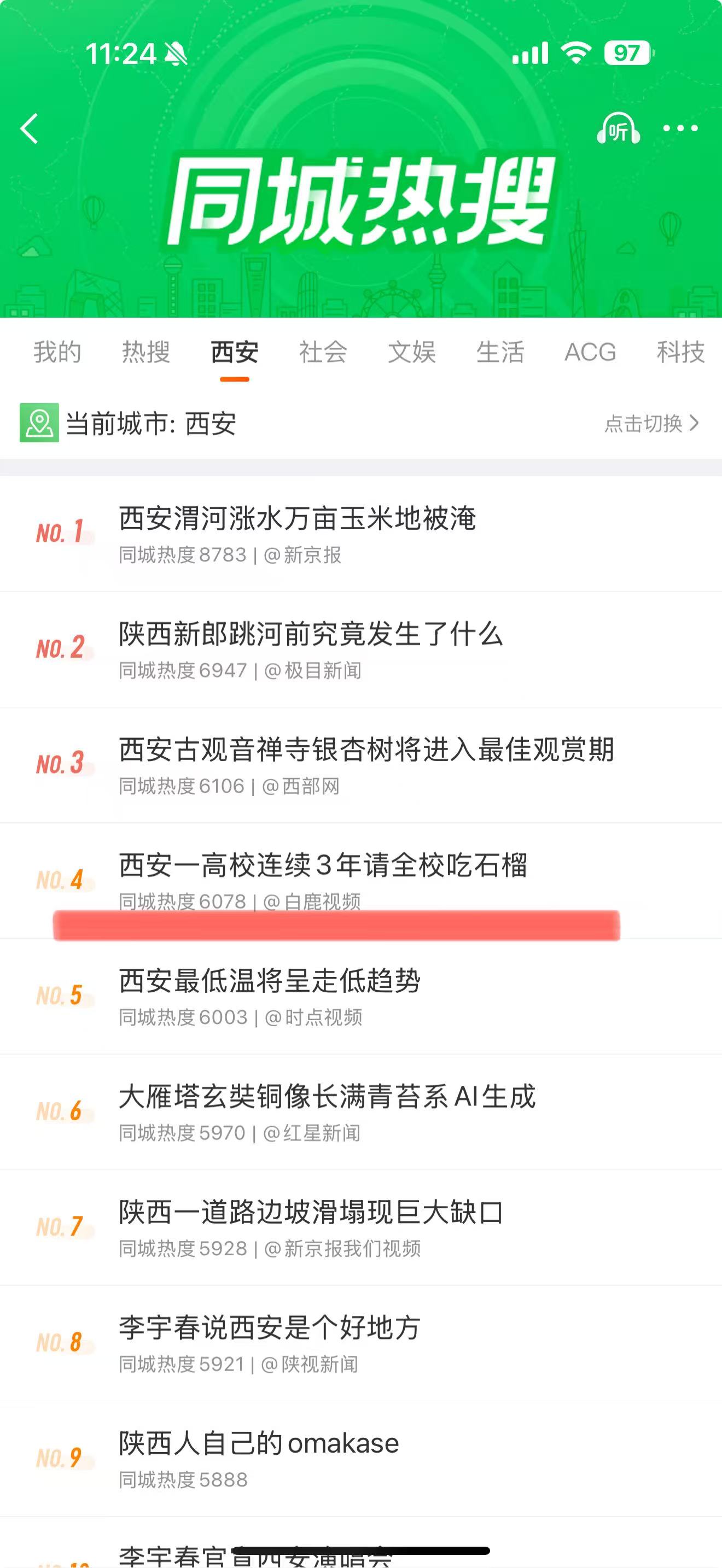Open No.7 陕西一道路边坡滑塌现巨大缺口
The width and height of the screenshot is (722, 1568).
311,1213
